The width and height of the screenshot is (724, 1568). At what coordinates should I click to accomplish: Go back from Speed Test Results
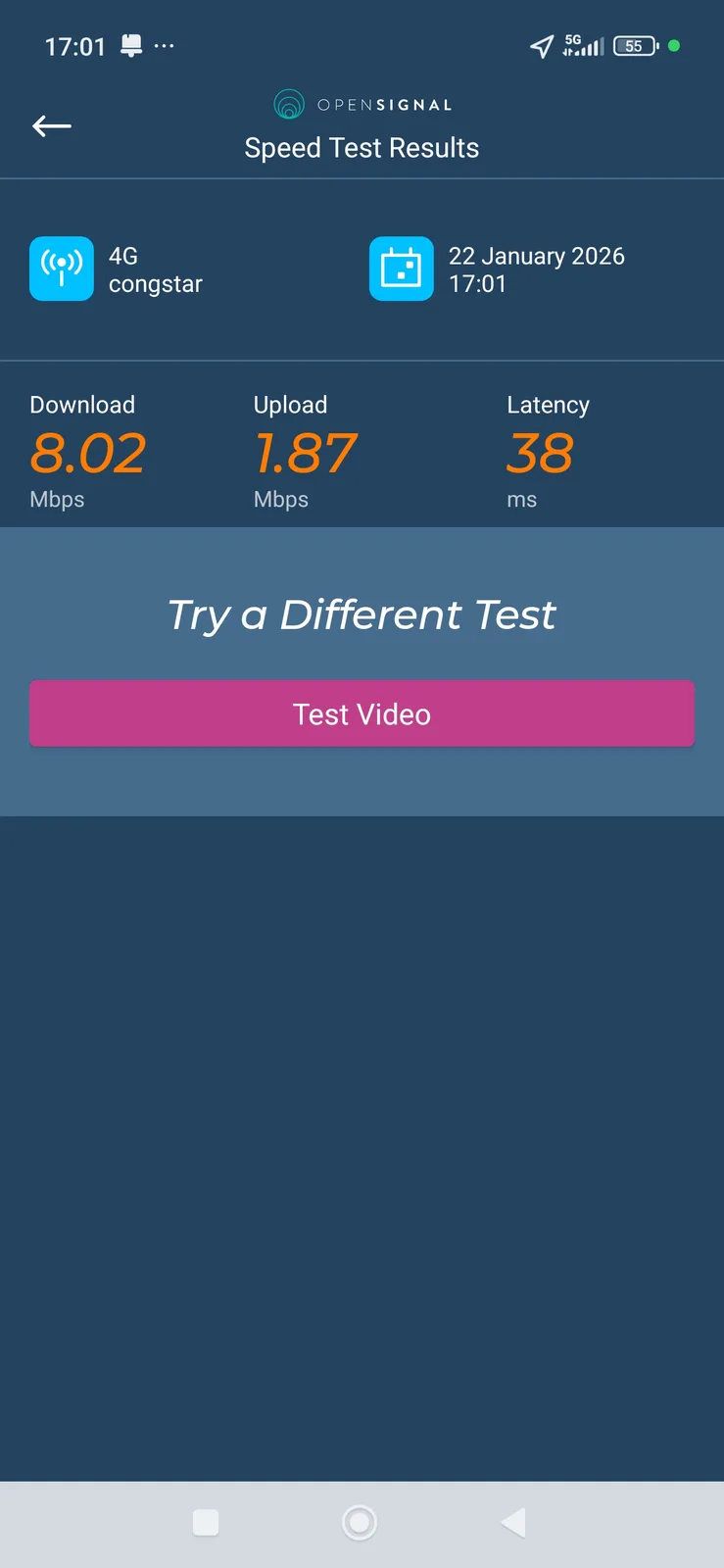click(x=52, y=126)
